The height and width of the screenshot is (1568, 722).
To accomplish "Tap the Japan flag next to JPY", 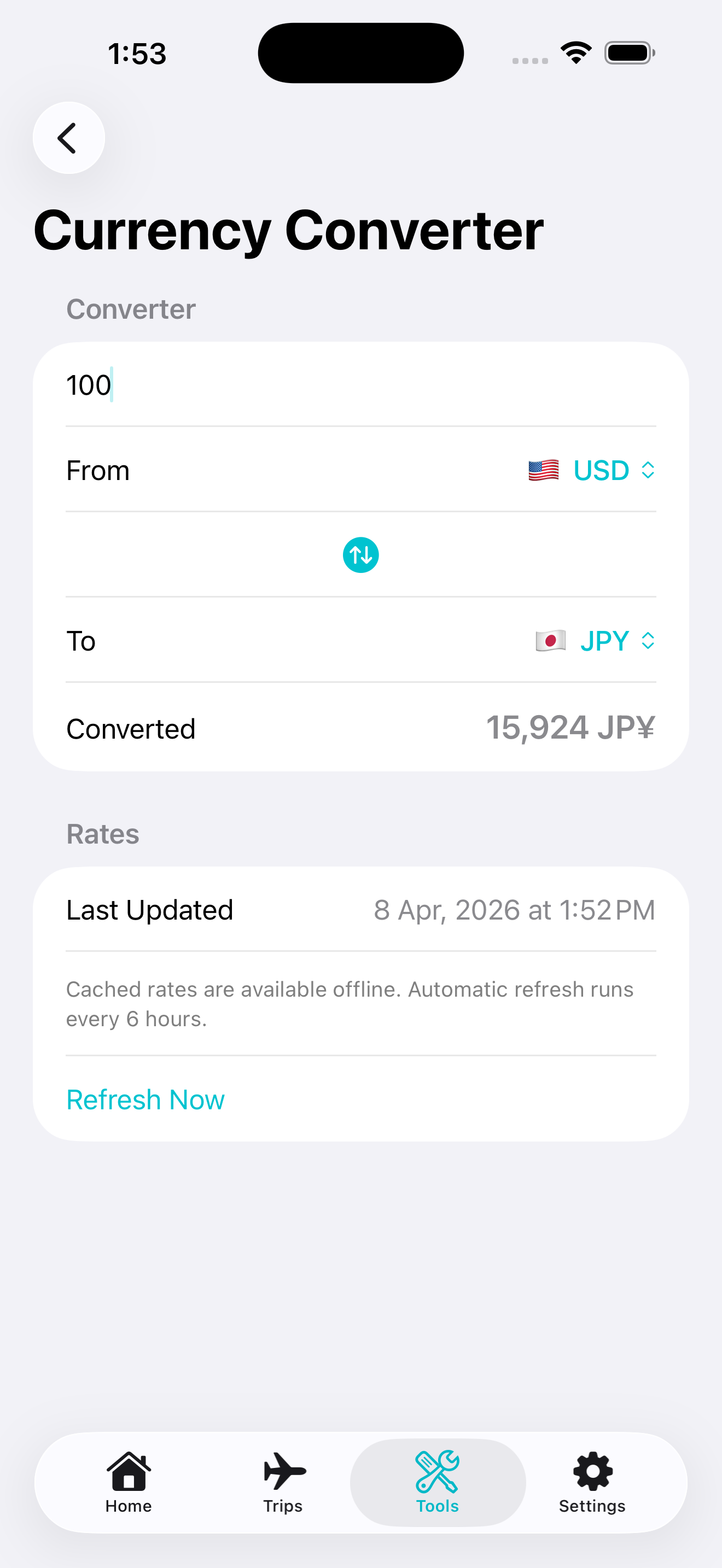I will pos(551,640).
